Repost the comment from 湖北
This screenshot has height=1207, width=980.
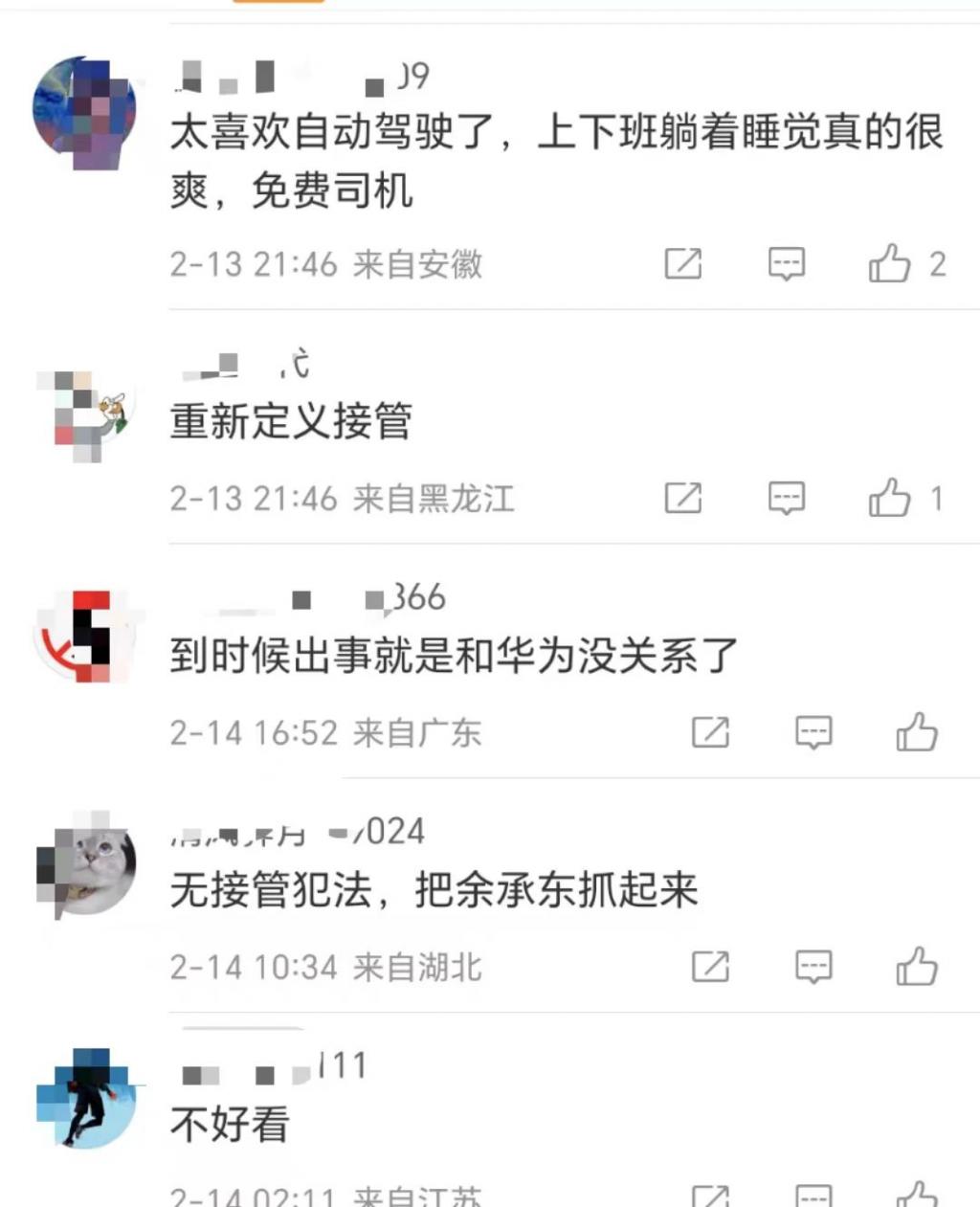710,967
